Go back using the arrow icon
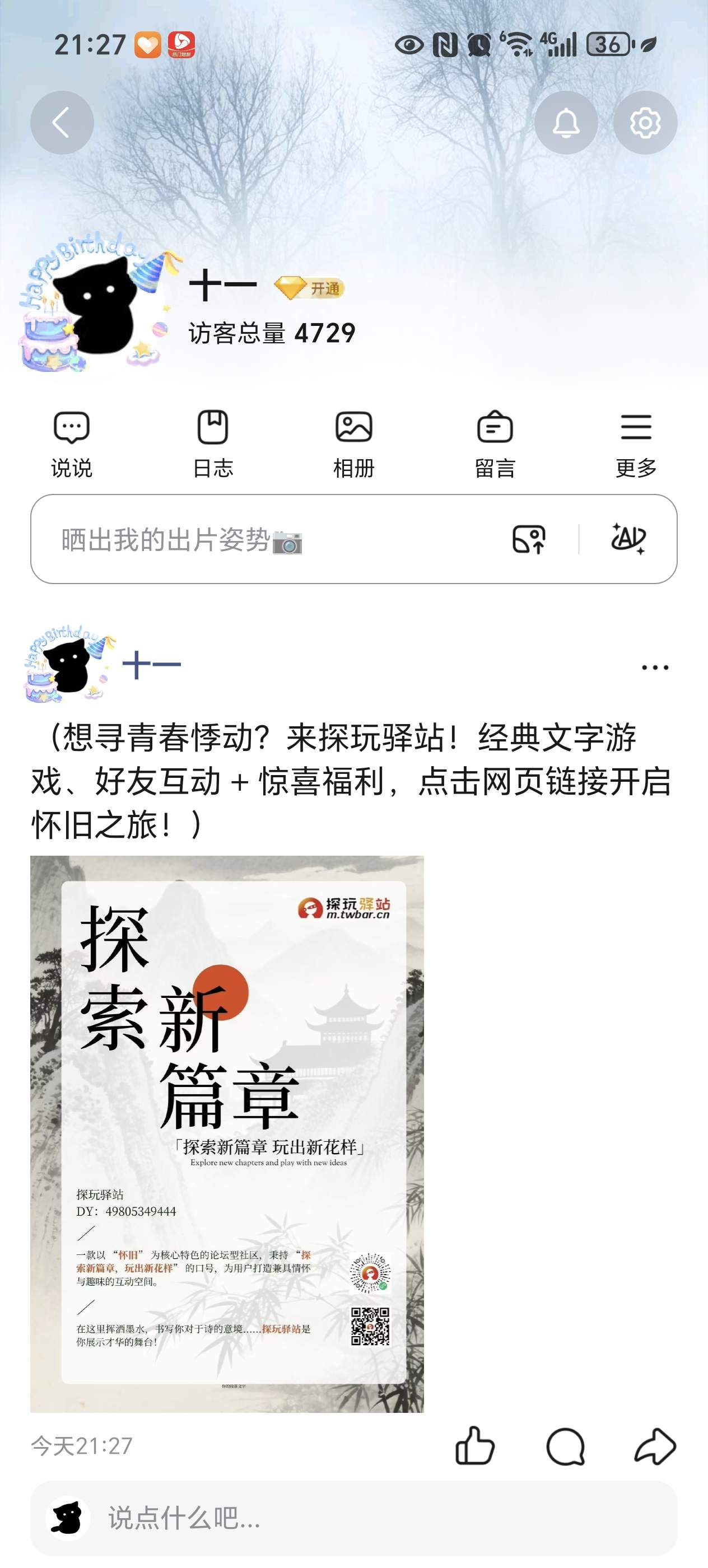Viewport: 708px width, 1568px height. (x=62, y=123)
